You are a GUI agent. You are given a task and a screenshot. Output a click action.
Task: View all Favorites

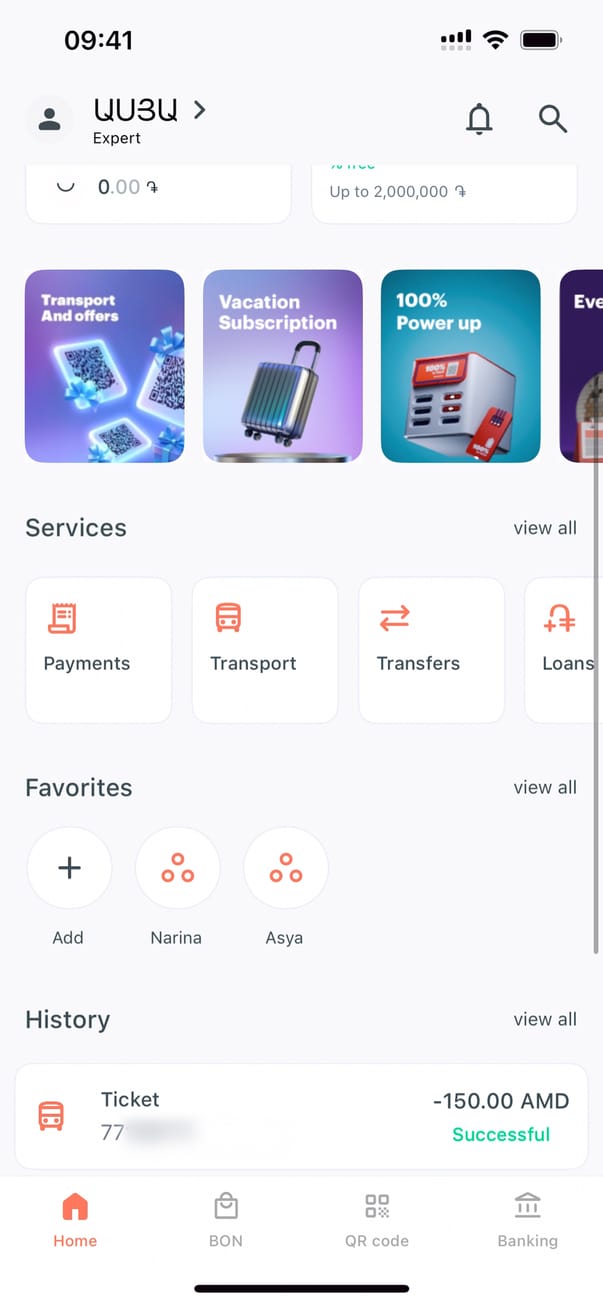(x=545, y=788)
